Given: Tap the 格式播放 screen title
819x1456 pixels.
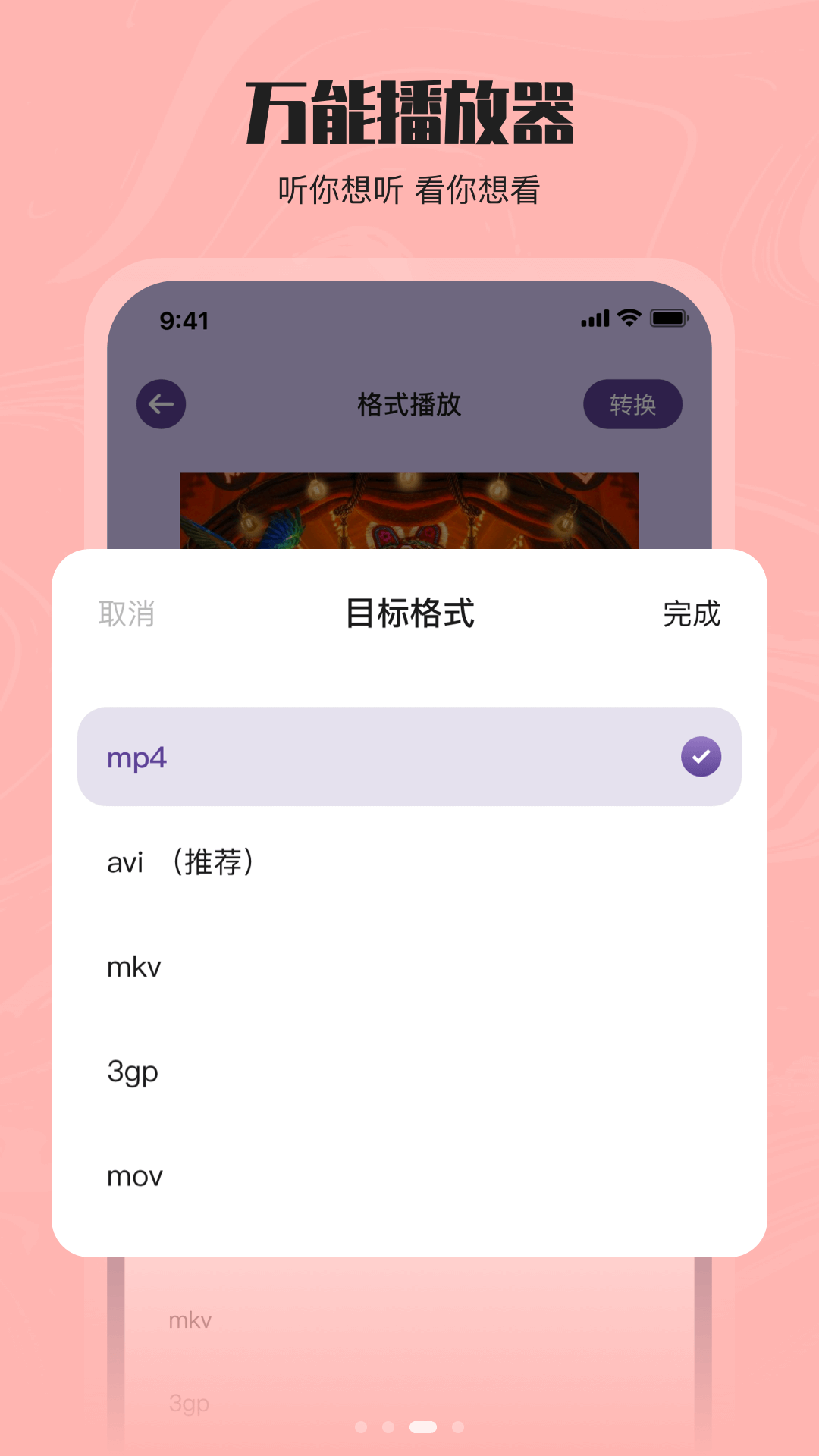Looking at the screenshot, I should [409, 404].
